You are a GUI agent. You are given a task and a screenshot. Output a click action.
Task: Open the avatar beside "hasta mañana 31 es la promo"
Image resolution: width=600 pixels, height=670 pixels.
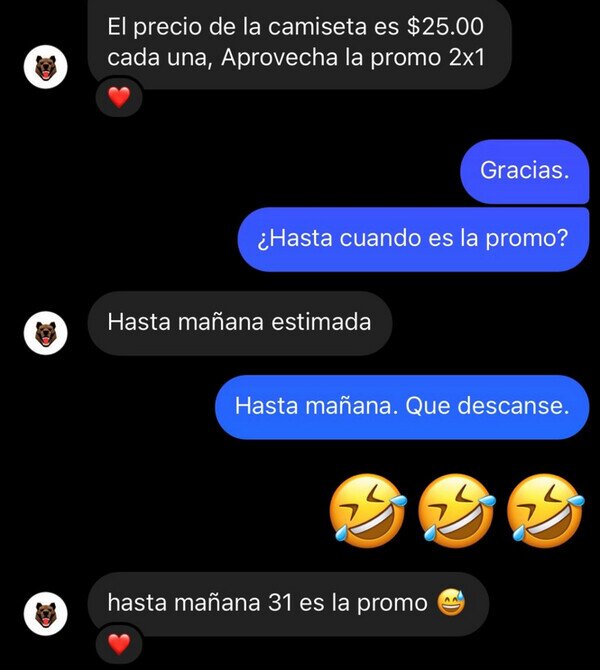[x=45, y=614]
